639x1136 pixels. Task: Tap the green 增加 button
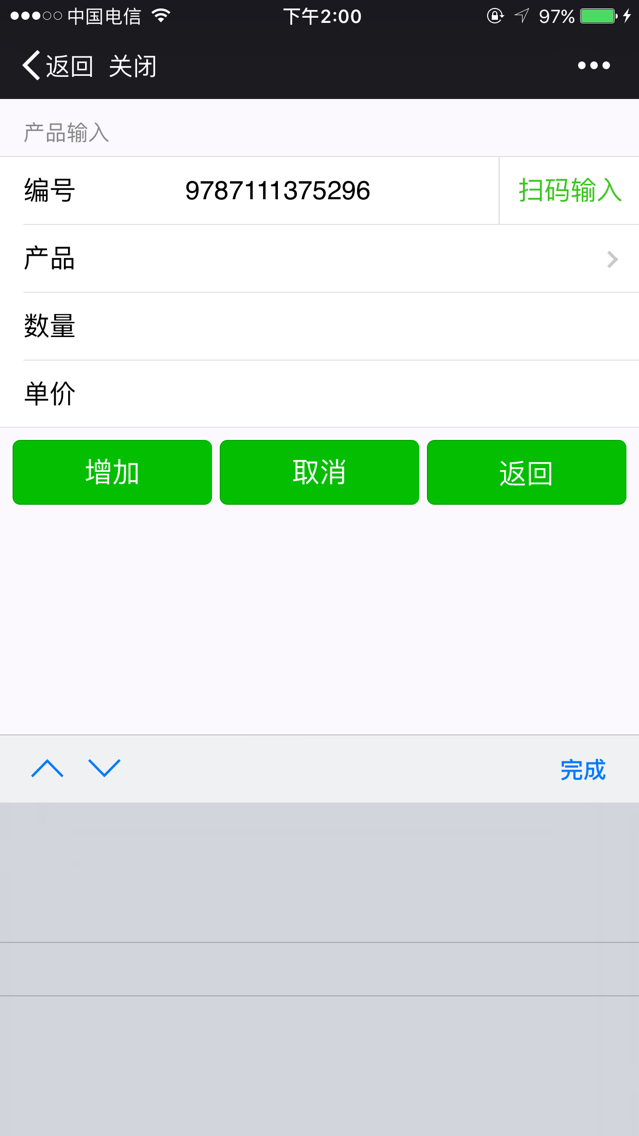[112, 472]
